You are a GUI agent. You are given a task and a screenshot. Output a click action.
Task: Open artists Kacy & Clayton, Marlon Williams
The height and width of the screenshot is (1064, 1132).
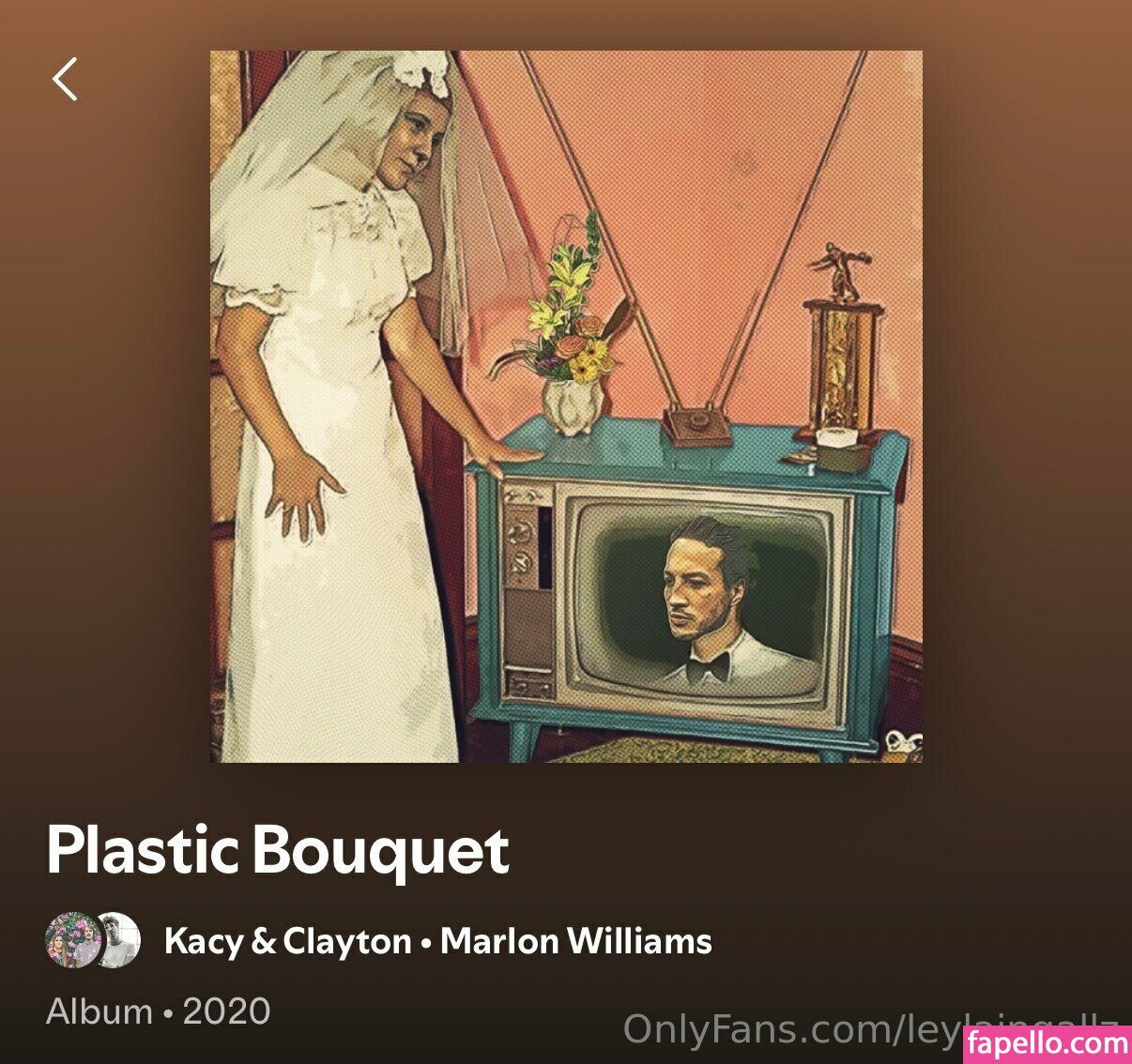436,941
